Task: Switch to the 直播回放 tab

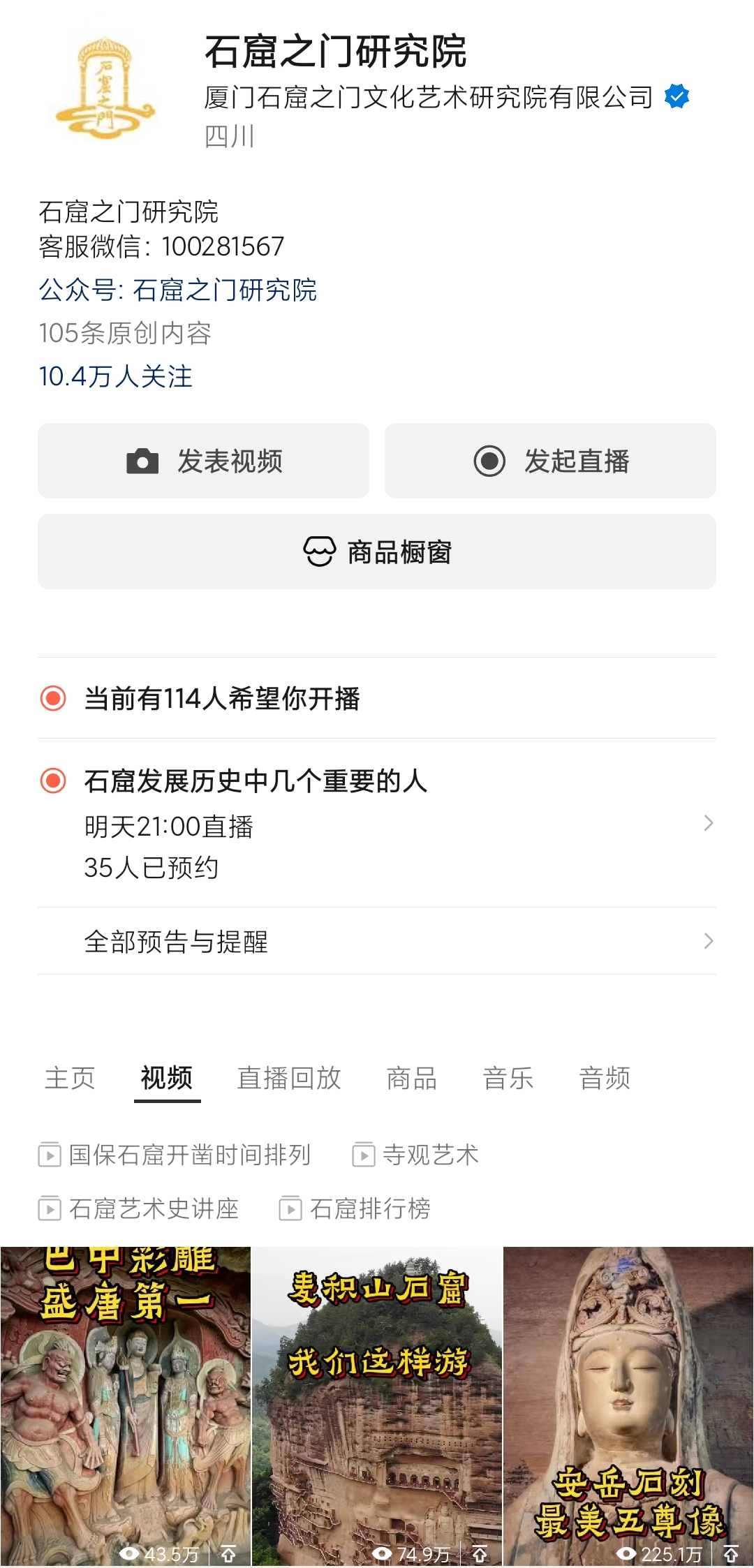Action: click(289, 1078)
